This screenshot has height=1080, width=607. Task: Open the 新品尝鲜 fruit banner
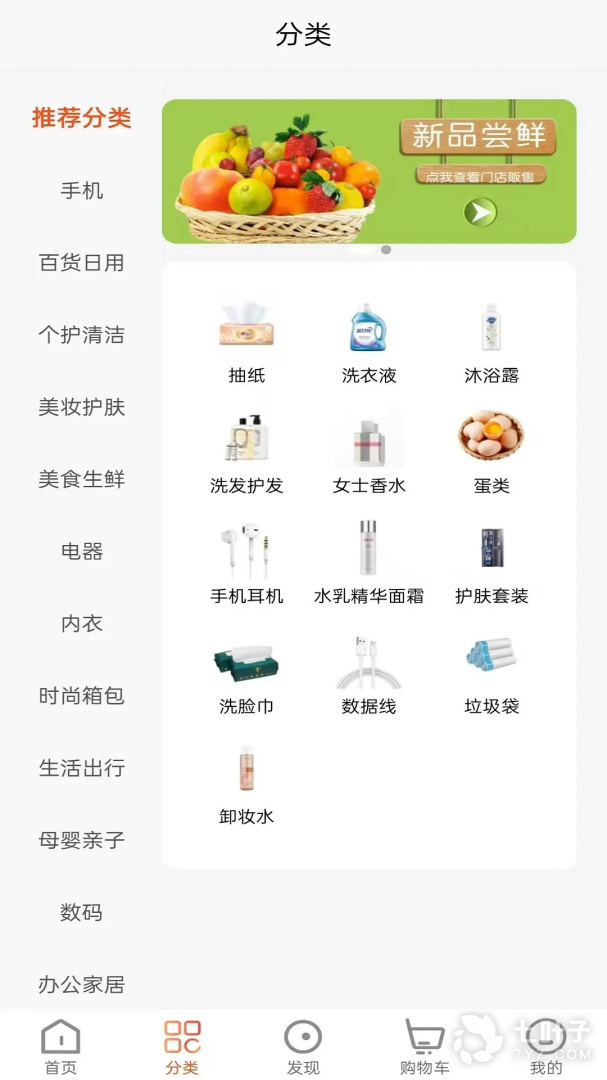[369, 172]
